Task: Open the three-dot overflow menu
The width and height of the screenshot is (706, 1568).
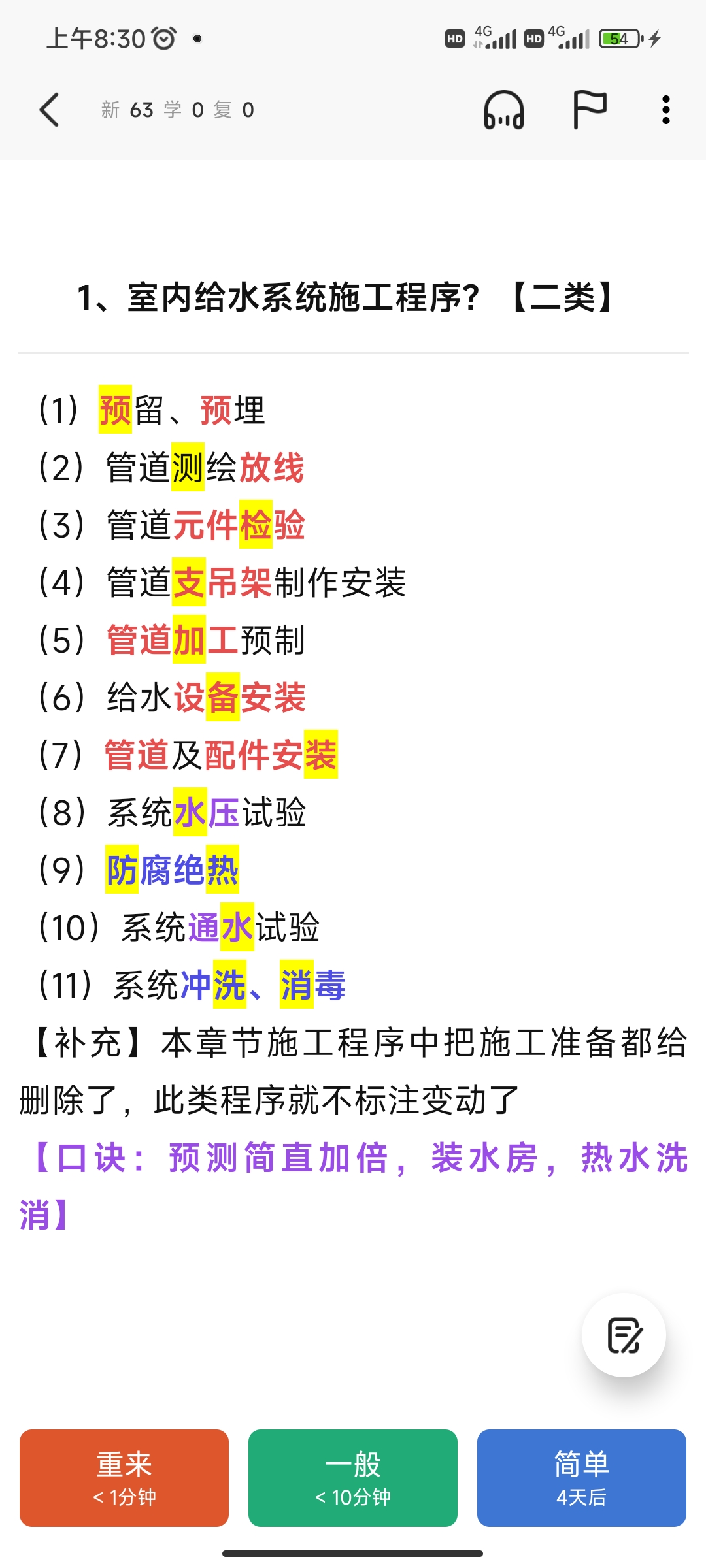Action: (x=665, y=110)
